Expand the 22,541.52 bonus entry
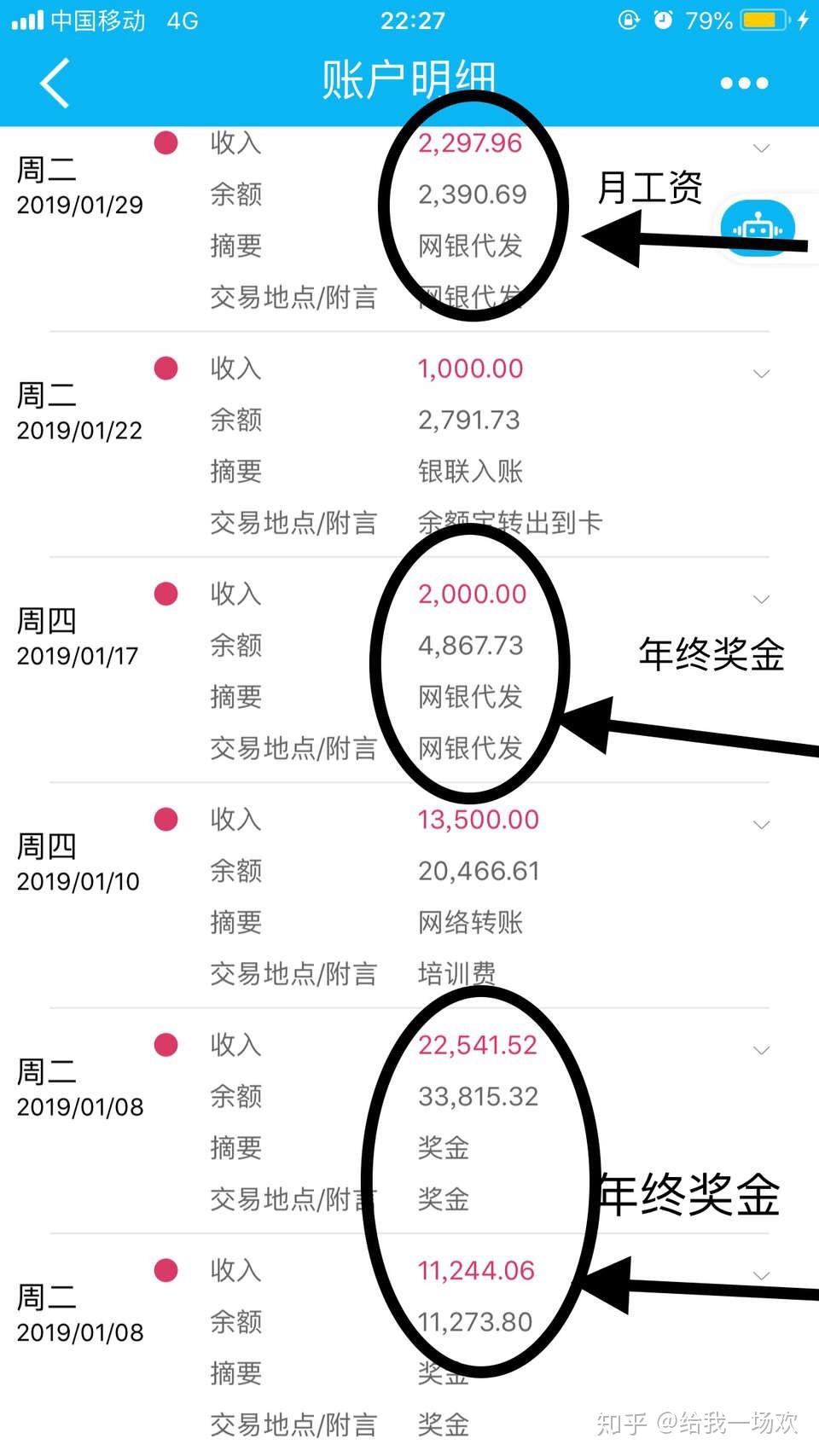Image resolution: width=819 pixels, height=1456 pixels. (x=761, y=1050)
